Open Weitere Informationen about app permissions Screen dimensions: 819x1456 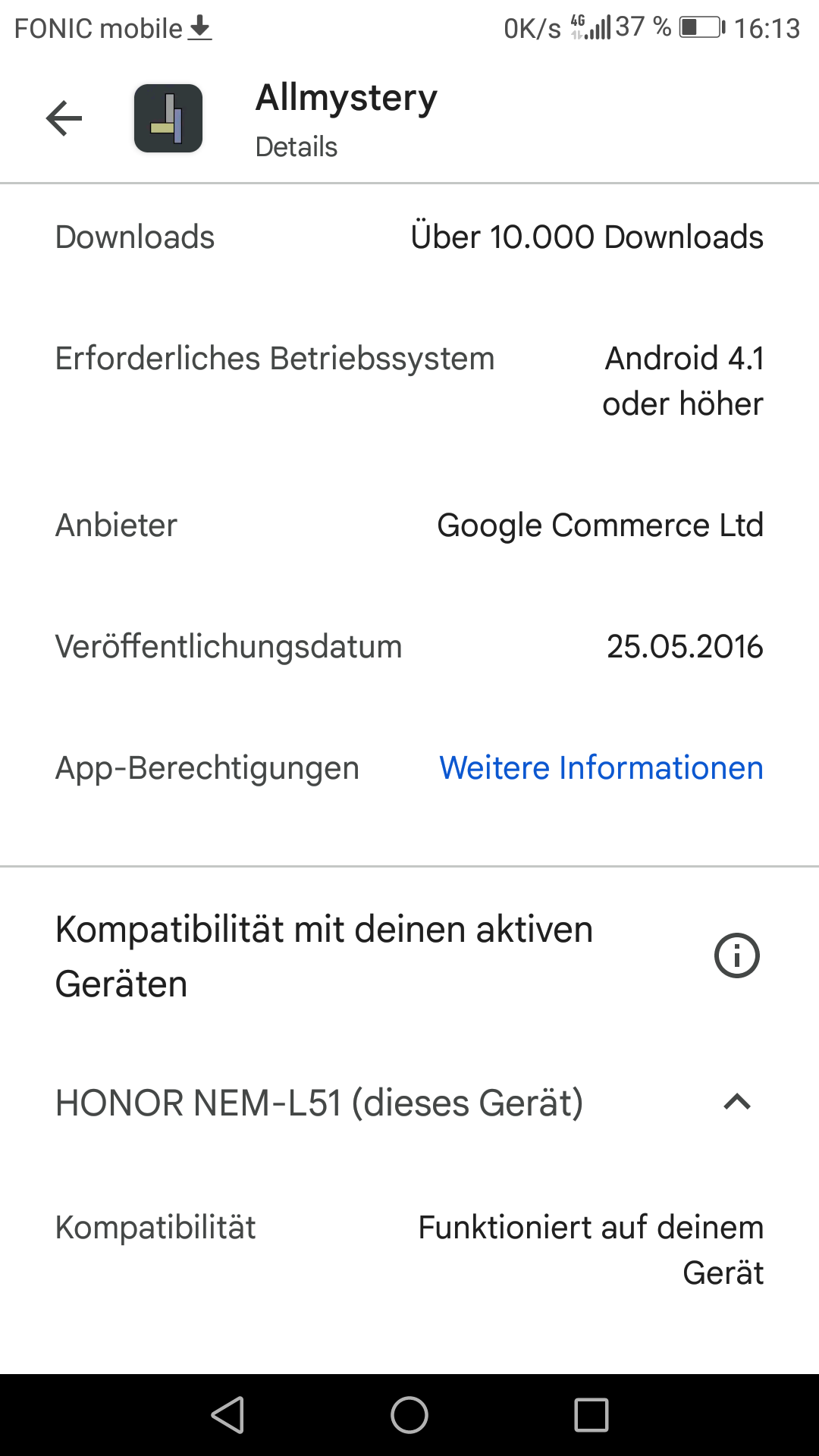pyautogui.click(x=600, y=767)
